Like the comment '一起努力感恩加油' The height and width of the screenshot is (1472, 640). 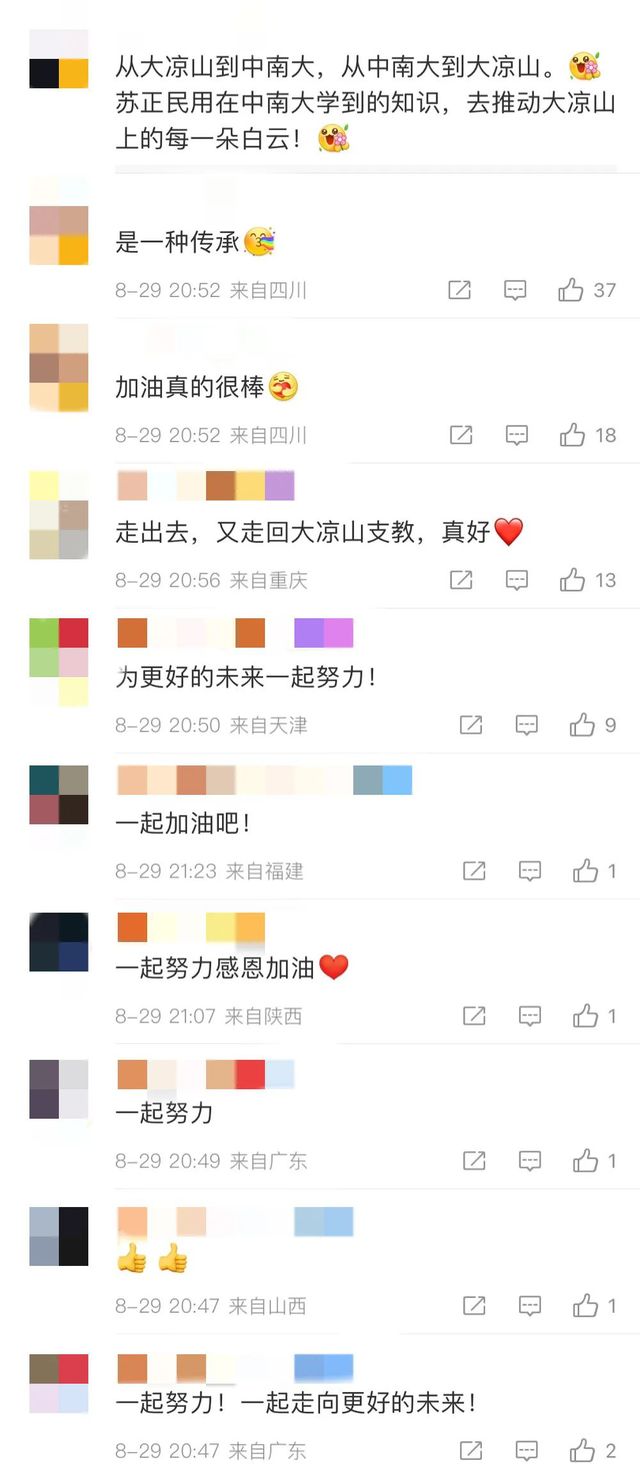pyautogui.click(x=585, y=1016)
